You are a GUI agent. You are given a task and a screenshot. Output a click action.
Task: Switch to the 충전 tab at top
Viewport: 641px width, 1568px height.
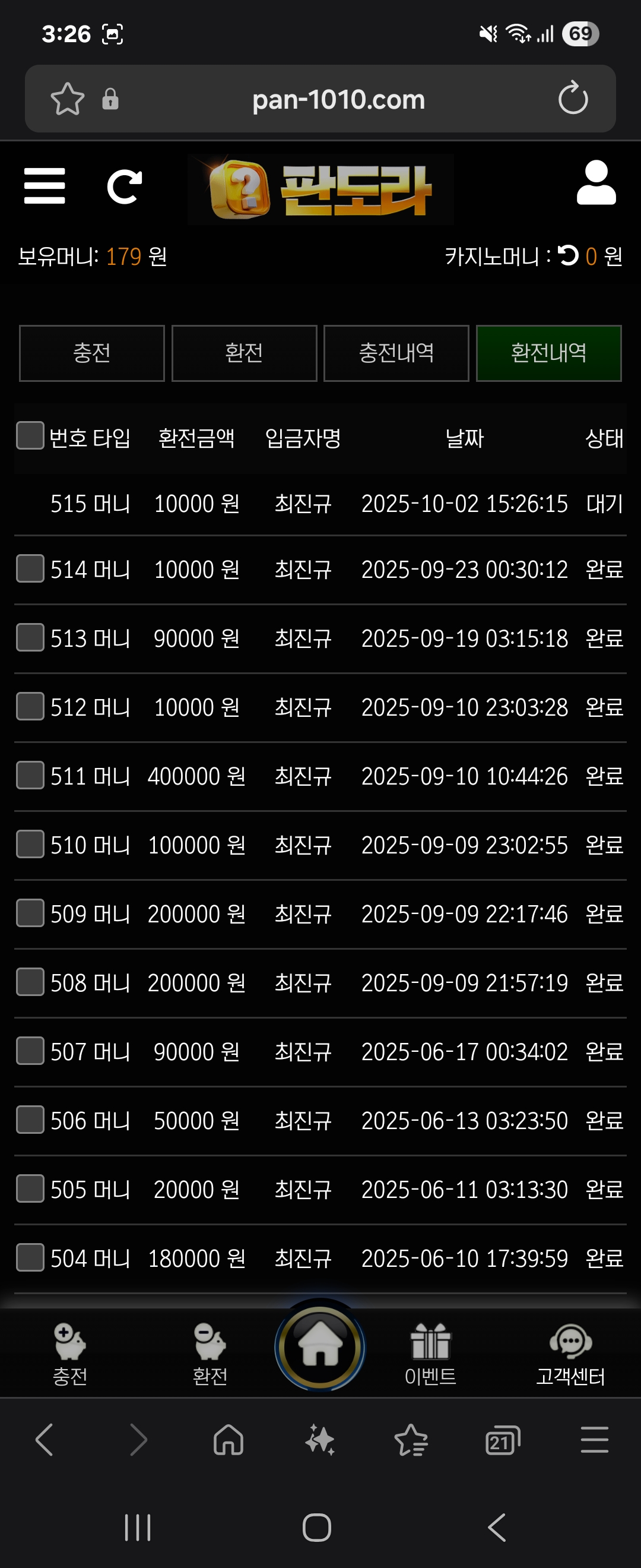point(92,353)
